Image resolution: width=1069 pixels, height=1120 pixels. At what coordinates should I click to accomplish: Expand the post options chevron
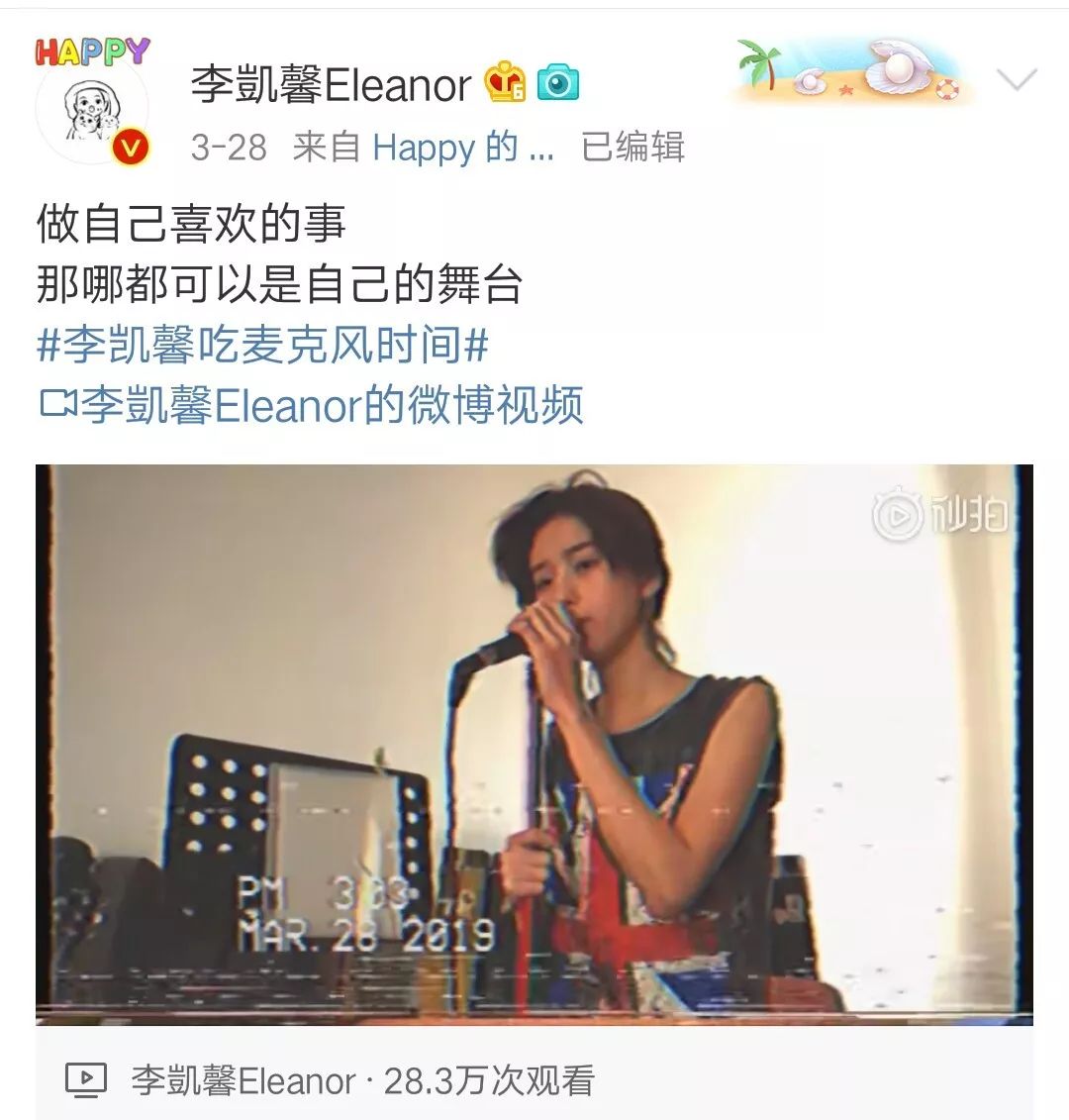point(1017,80)
